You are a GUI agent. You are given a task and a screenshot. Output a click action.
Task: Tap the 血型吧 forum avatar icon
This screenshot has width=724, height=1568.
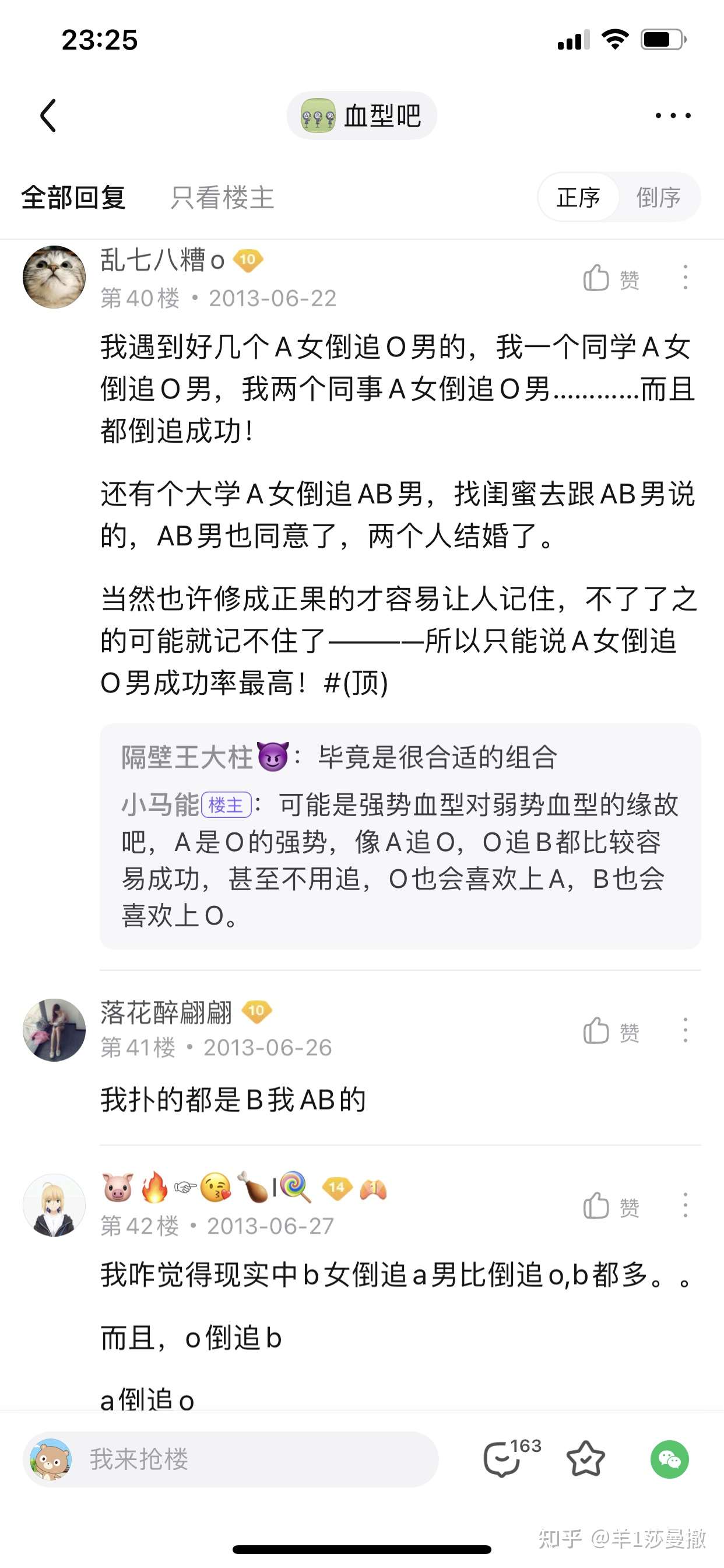pos(317,116)
